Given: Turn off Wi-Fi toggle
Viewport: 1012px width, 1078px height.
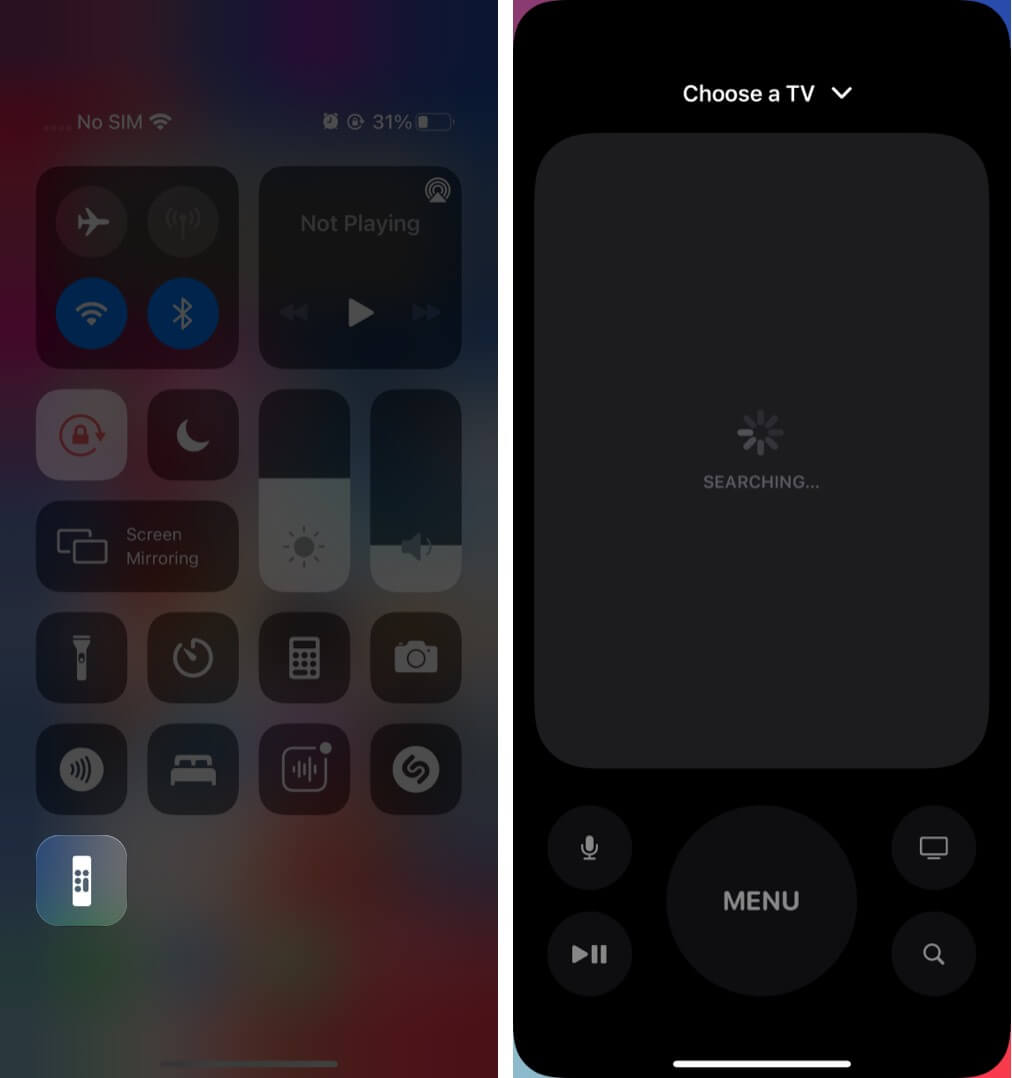Looking at the screenshot, I should click(x=92, y=313).
